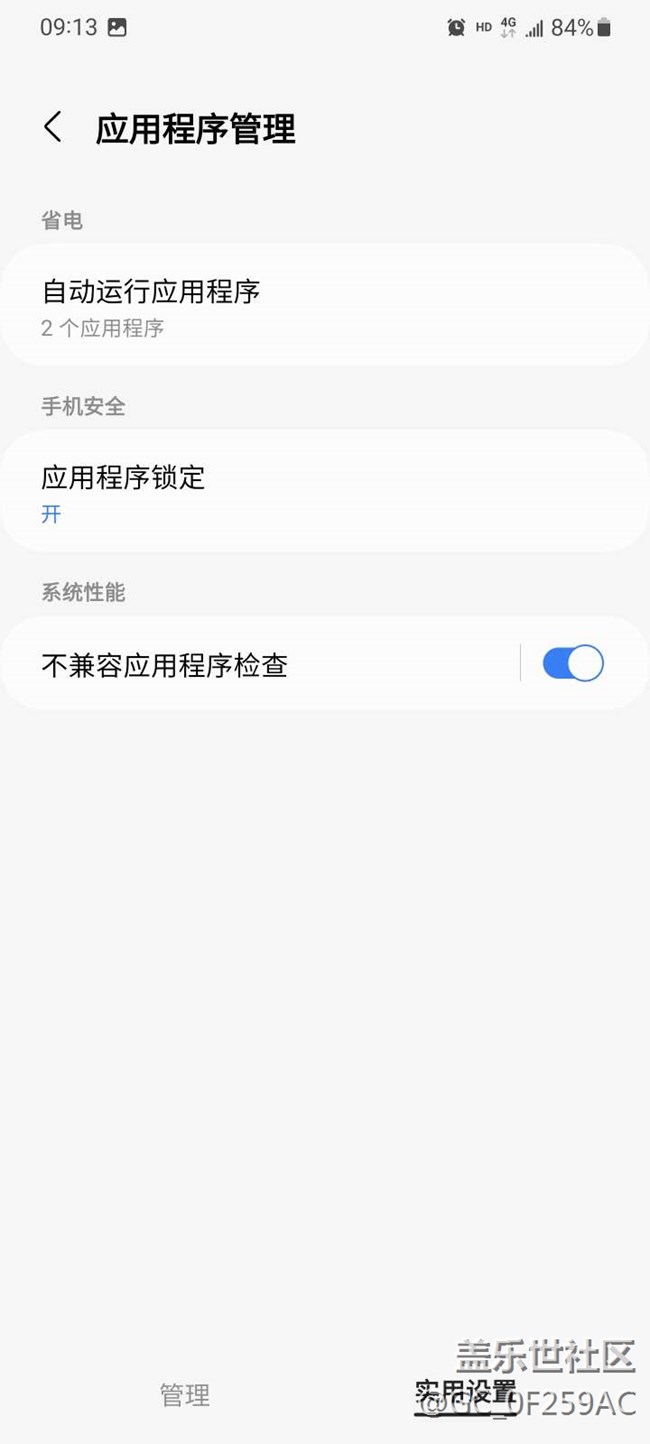The width and height of the screenshot is (650, 1444).
Task: Open 自动运行应用程序 settings
Action: pos(324,305)
